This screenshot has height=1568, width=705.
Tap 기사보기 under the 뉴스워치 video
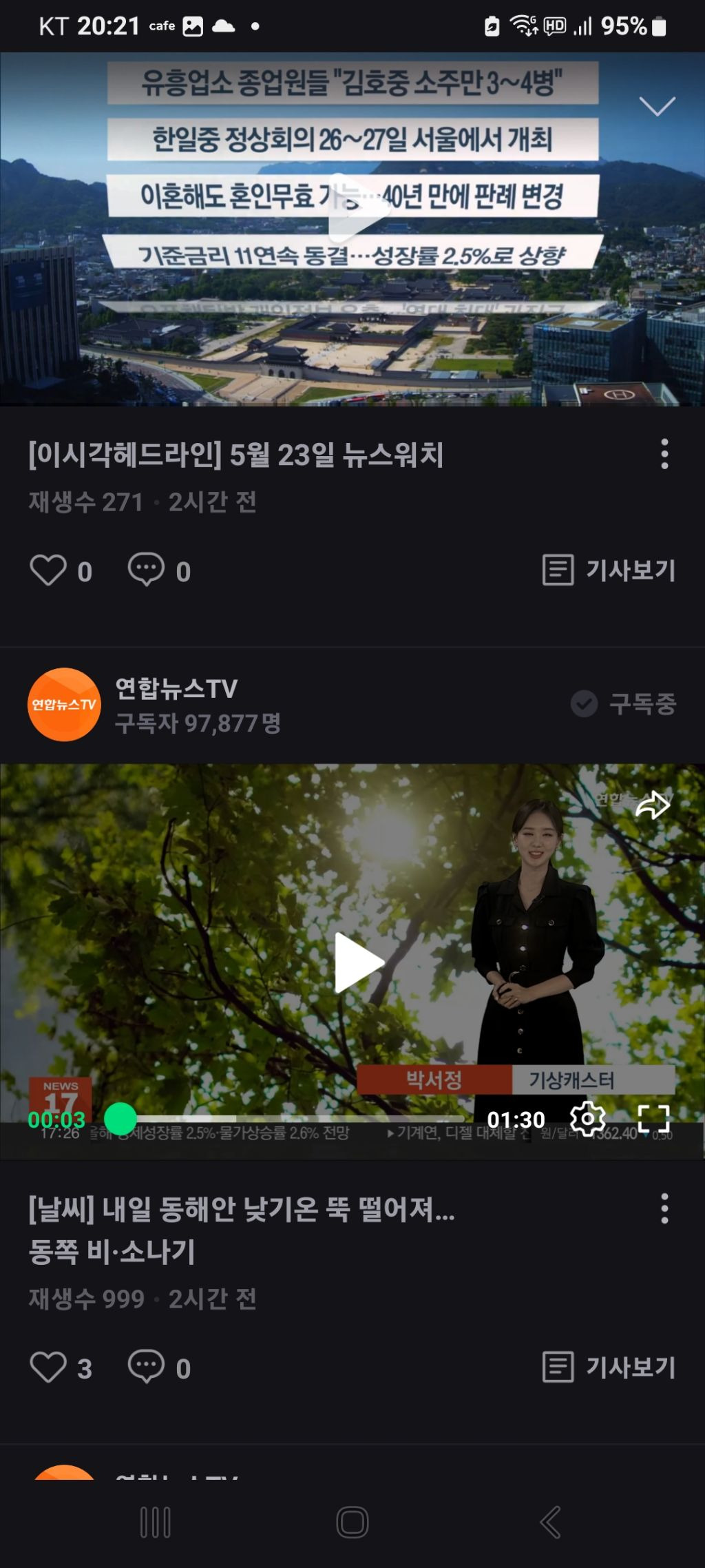coord(609,570)
